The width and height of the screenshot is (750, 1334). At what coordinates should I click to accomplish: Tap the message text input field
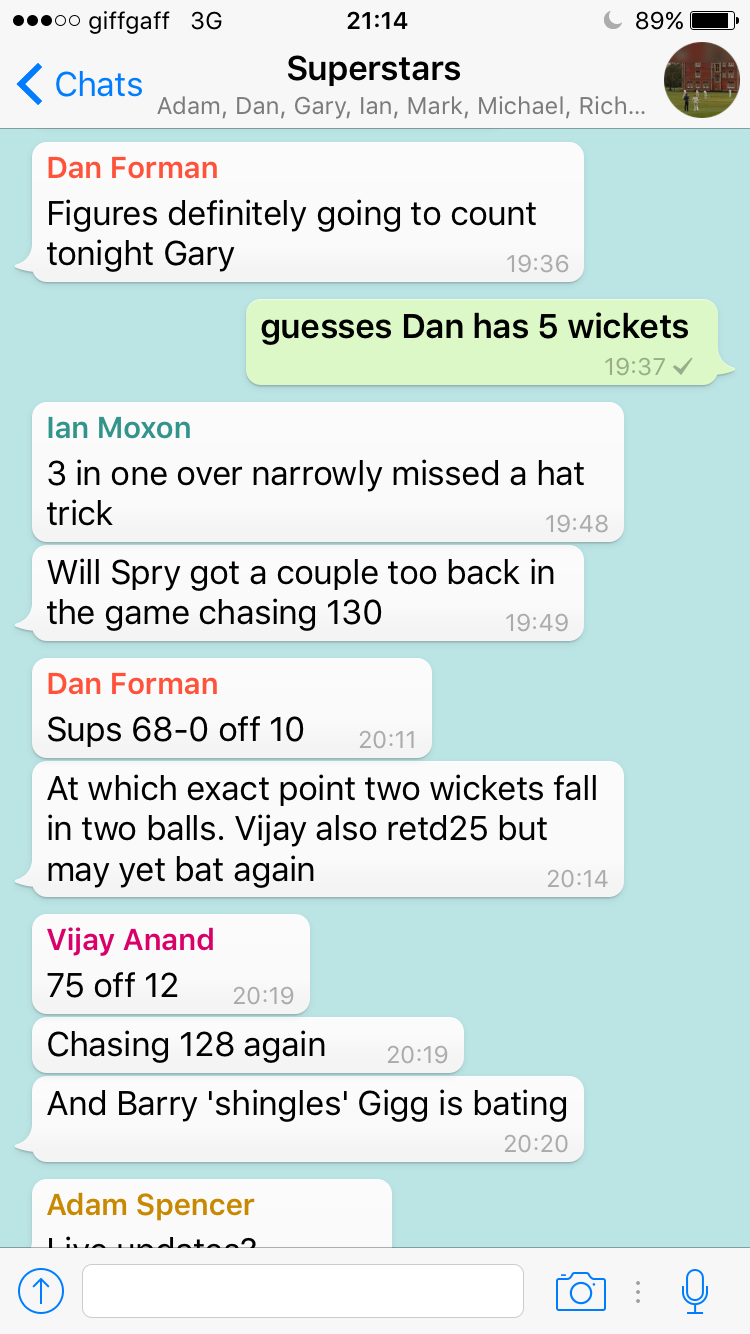(302, 1291)
